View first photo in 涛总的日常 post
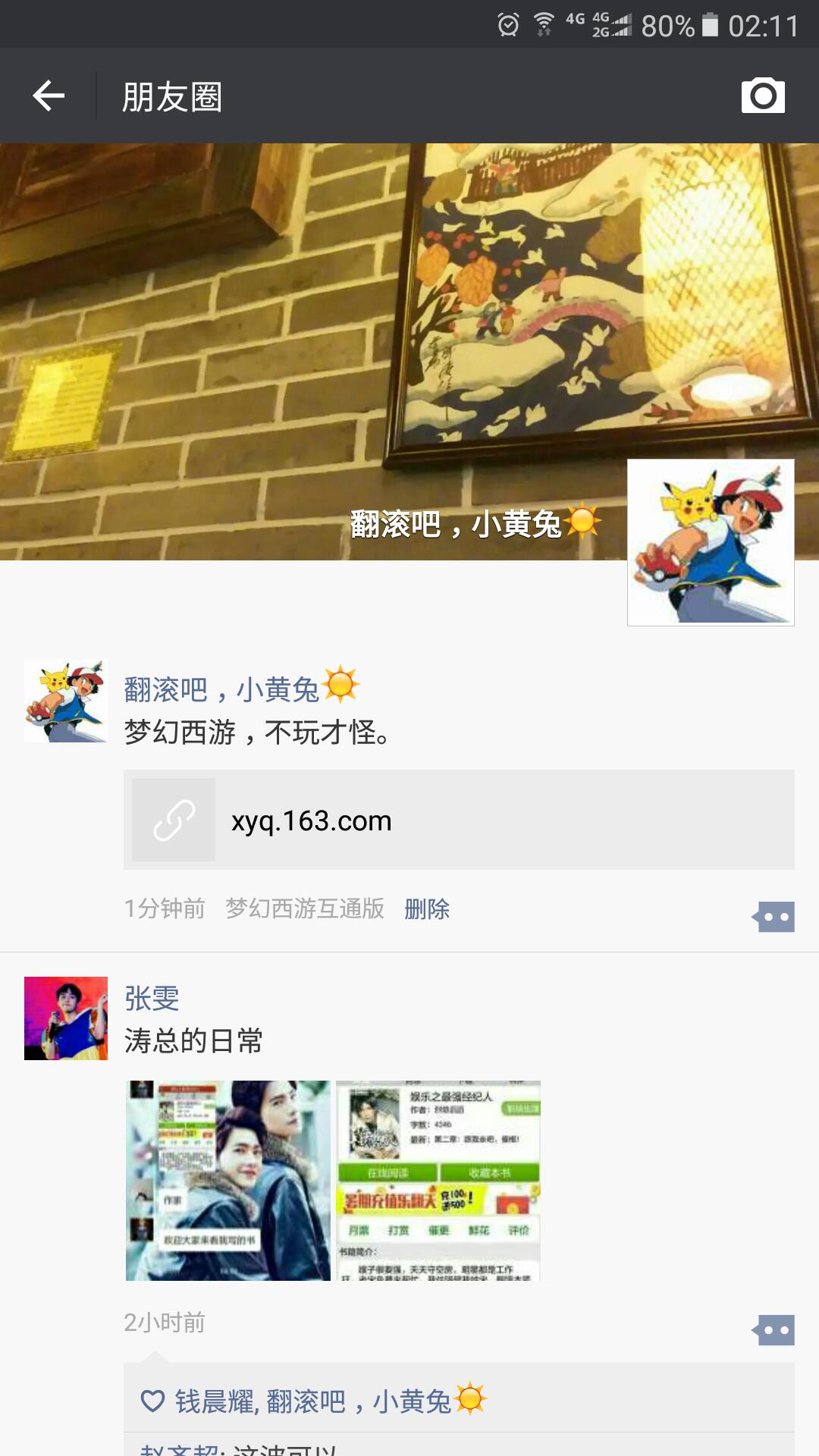 tap(228, 1181)
